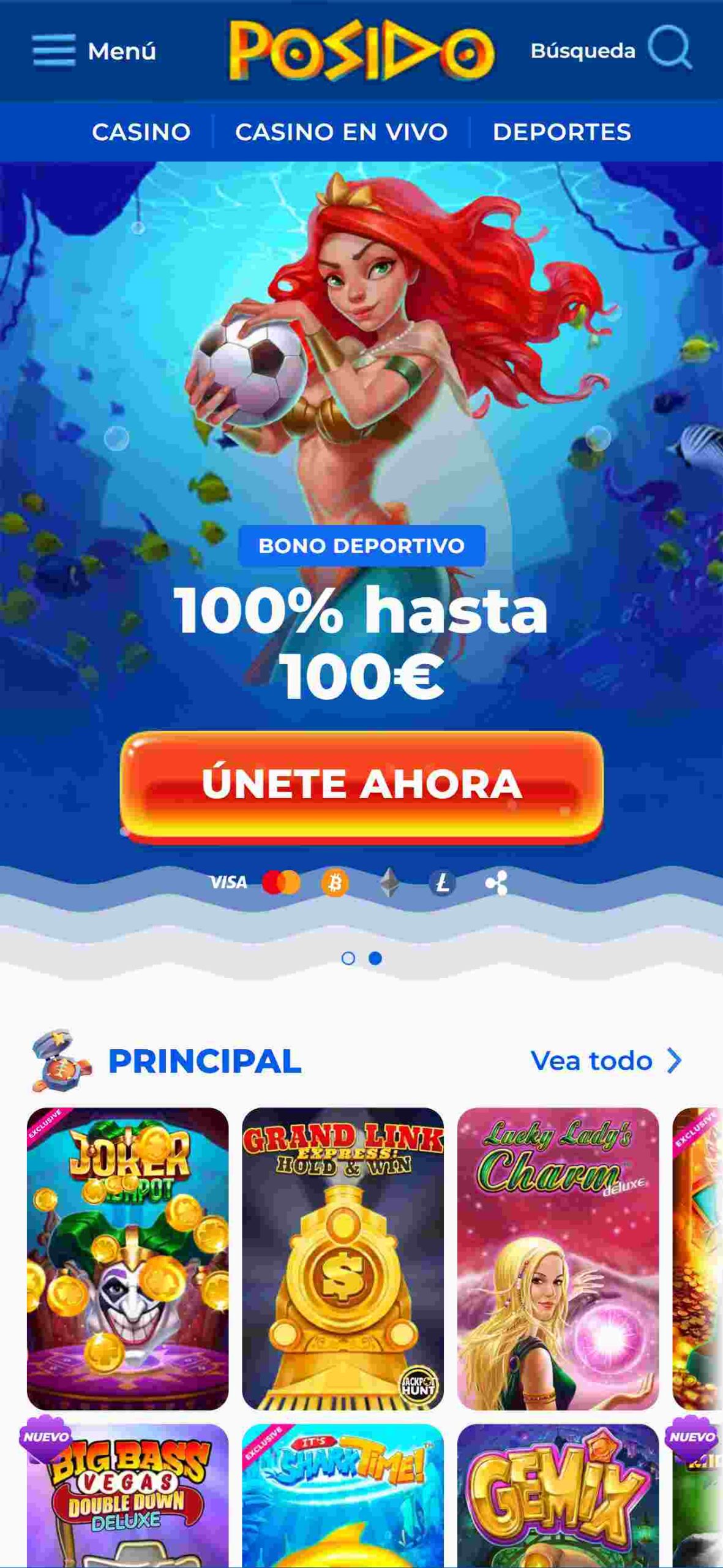Play It's Shark Time game
The width and height of the screenshot is (723, 1568).
pyautogui.click(x=343, y=1495)
